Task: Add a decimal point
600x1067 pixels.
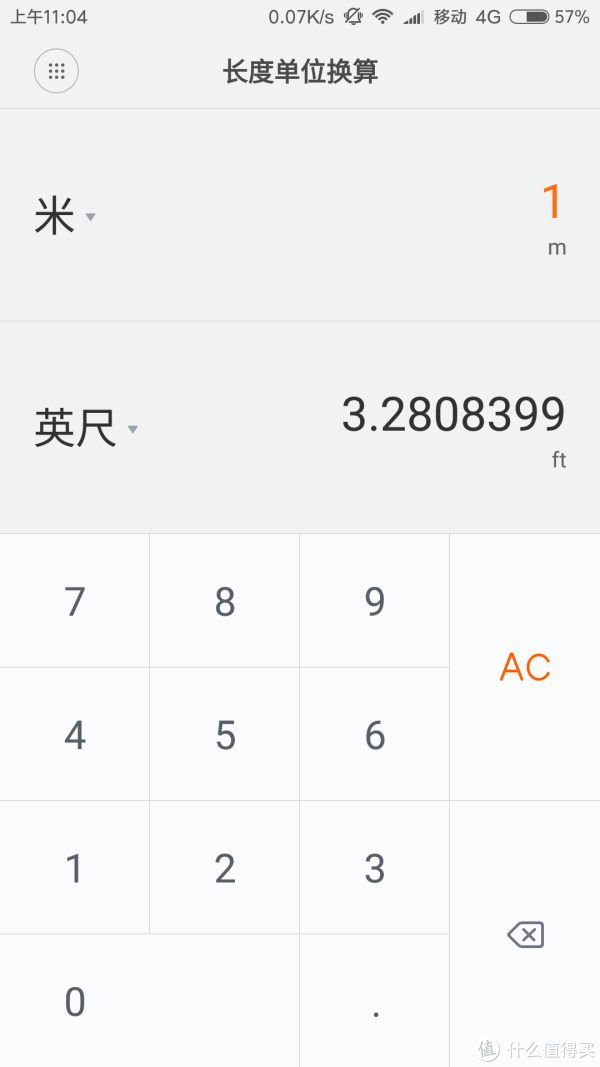Action: click(x=375, y=1001)
